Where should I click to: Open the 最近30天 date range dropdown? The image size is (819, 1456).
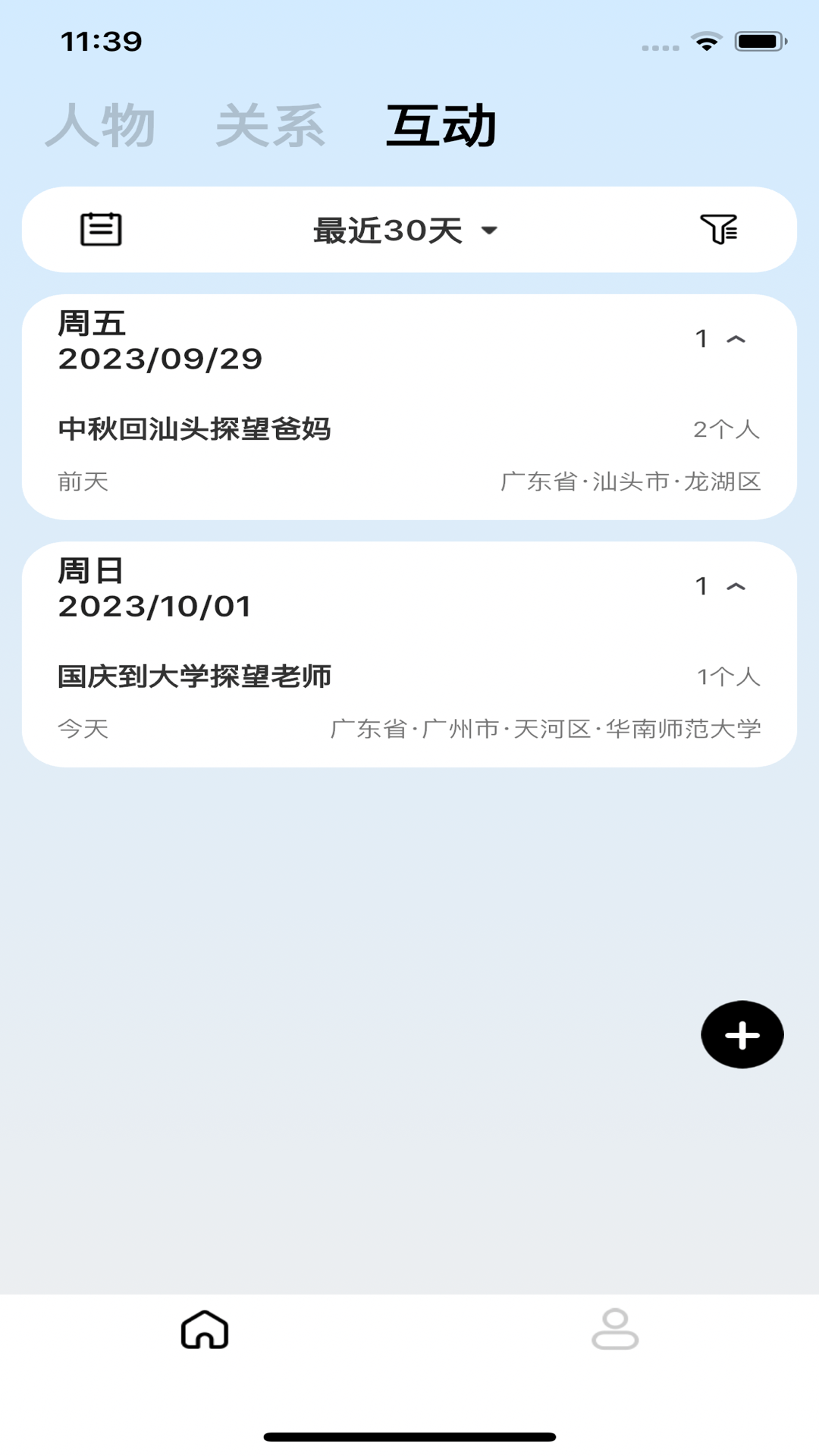pyautogui.click(x=406, y=231)
